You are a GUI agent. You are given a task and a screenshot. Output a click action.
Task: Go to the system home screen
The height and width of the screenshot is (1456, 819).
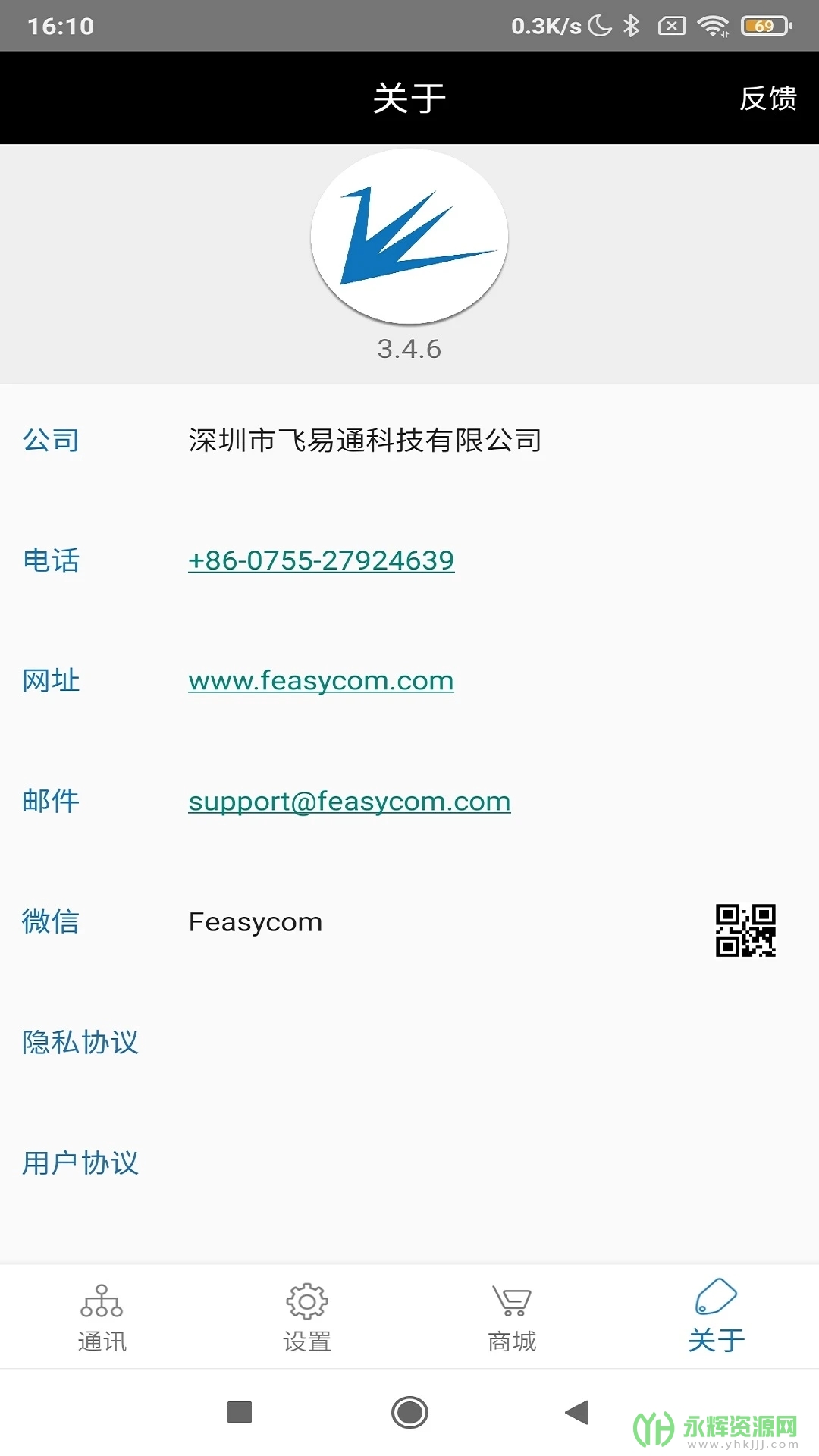point(409,1412)
